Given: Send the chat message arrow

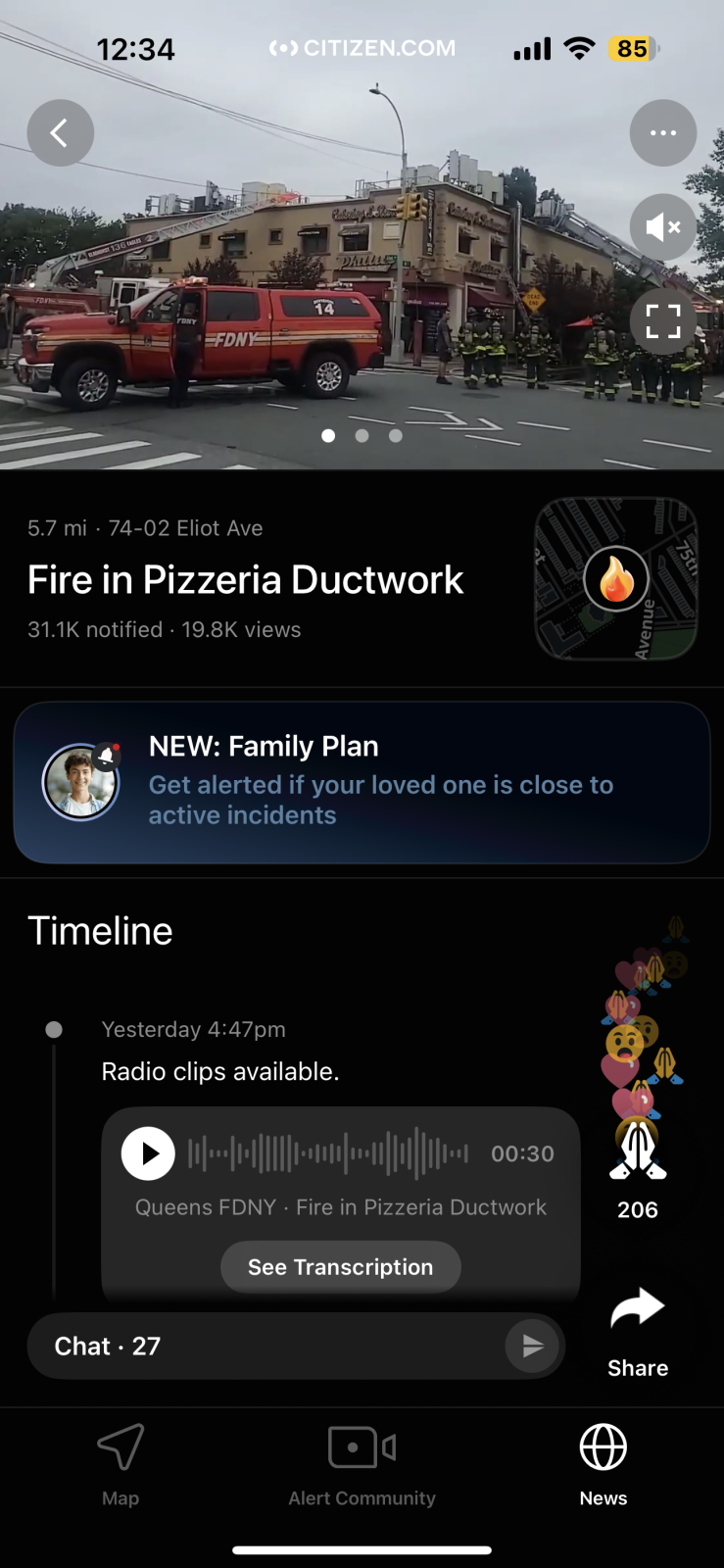Looking at the screenshot, I should (532, 1346).
